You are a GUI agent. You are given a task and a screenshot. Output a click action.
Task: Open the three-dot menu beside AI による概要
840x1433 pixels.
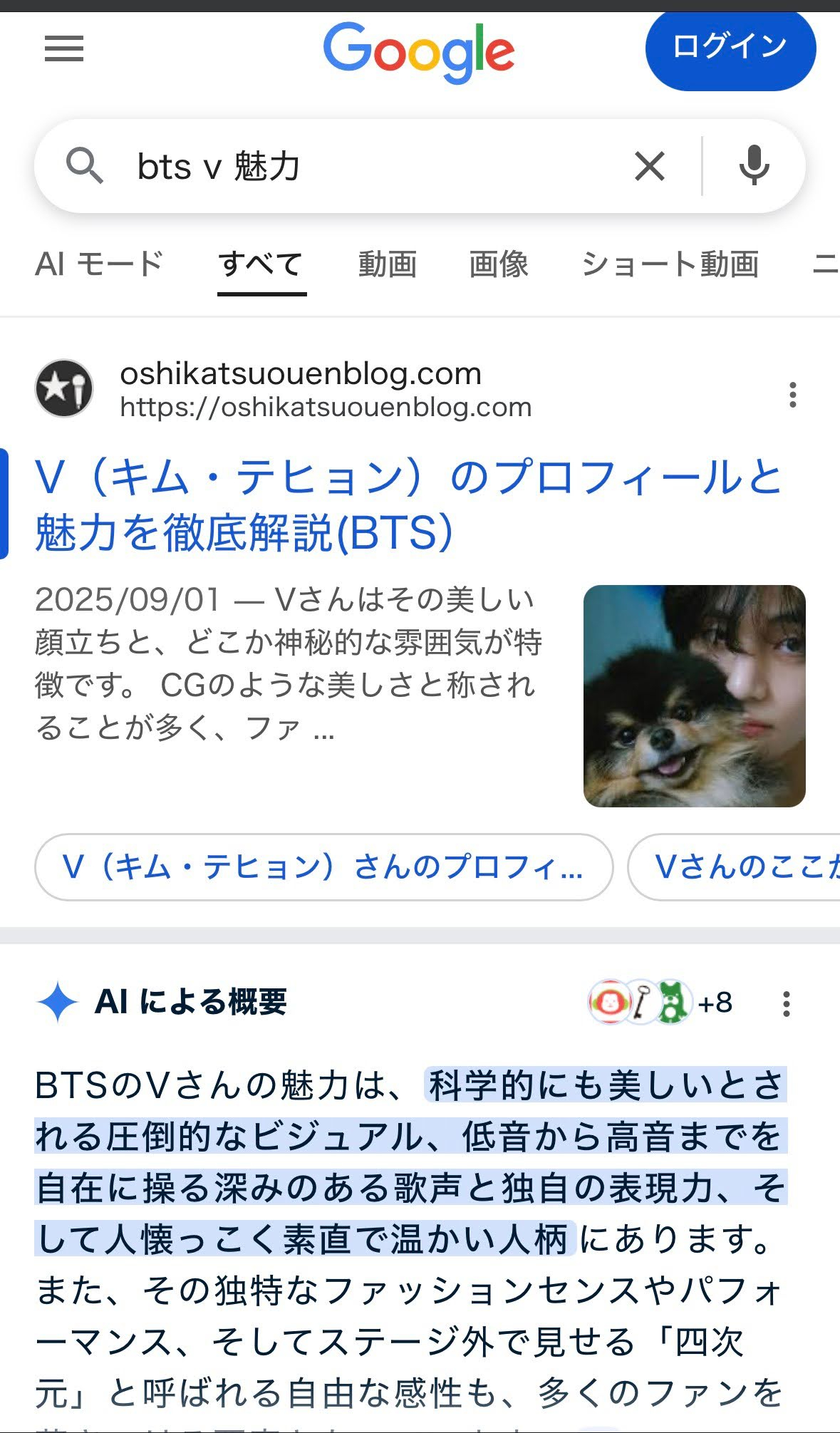pos(787,1005)
